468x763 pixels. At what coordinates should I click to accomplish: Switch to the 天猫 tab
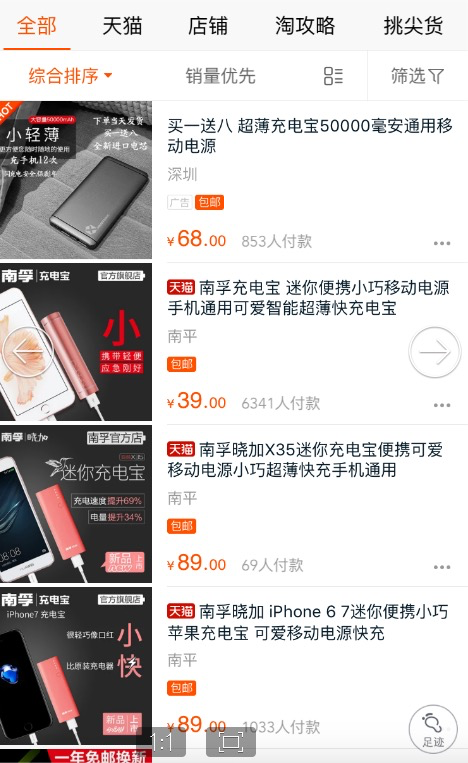click(x=122, y=26)
